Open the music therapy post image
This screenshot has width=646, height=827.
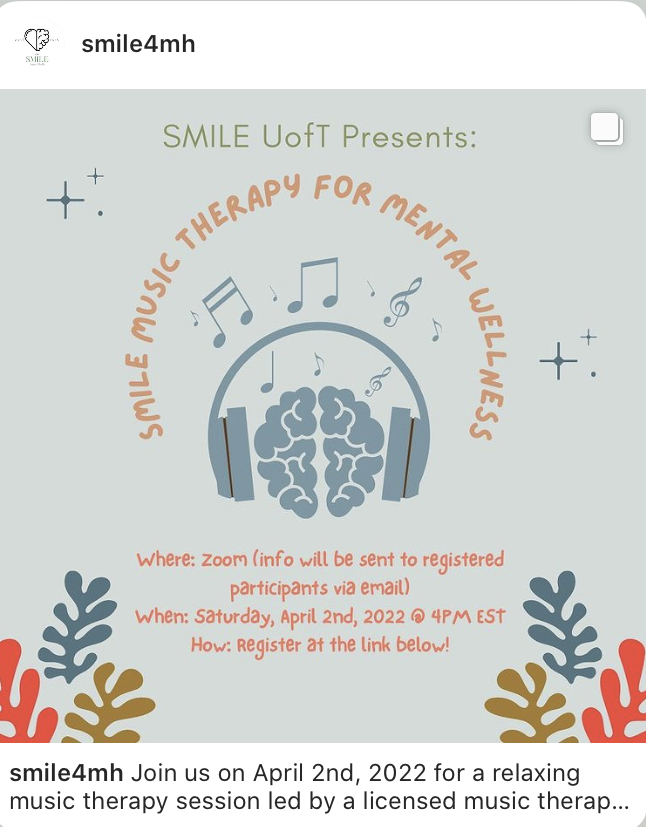323,415
